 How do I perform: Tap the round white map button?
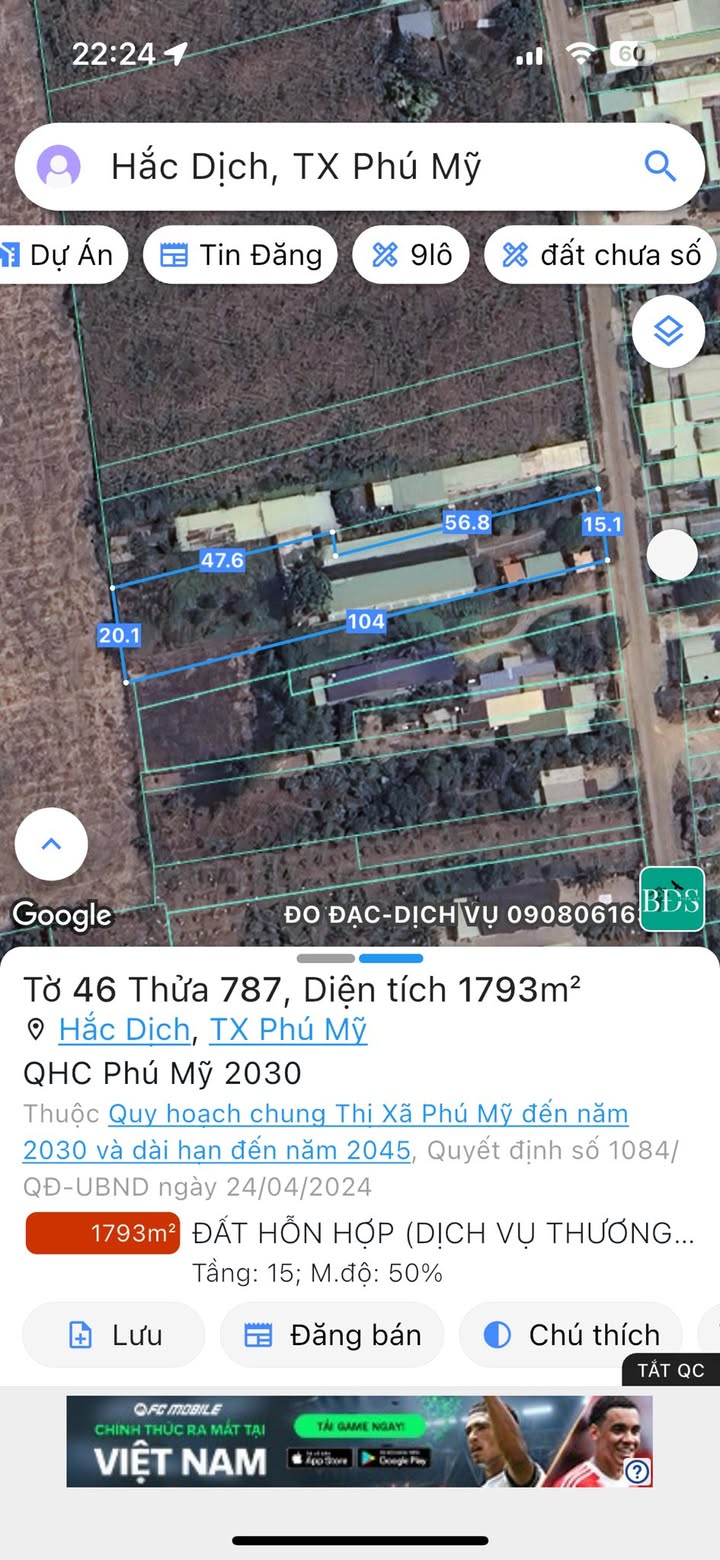click(672, 555)
